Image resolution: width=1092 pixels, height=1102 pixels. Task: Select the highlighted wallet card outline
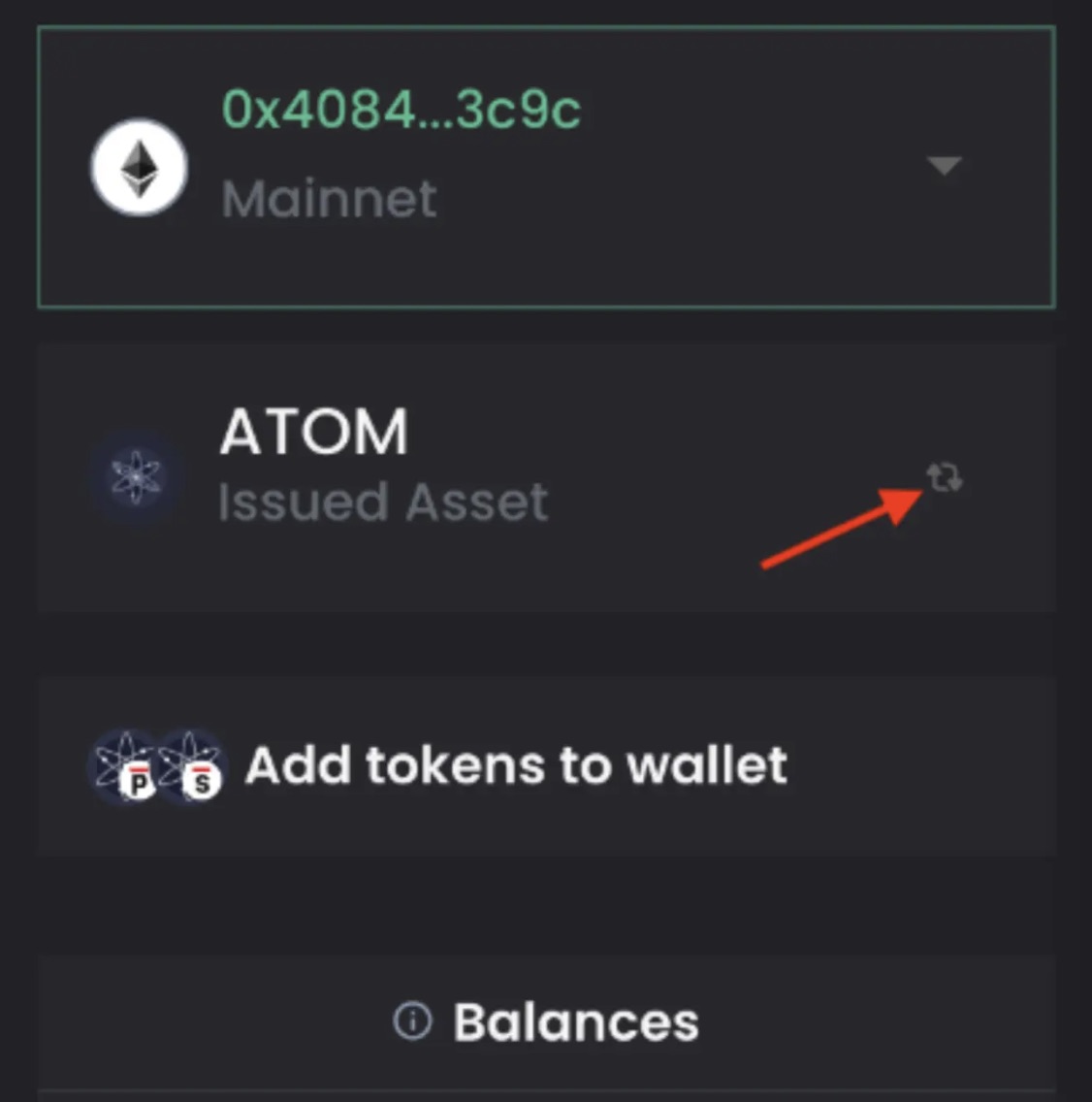pos(546,165)
